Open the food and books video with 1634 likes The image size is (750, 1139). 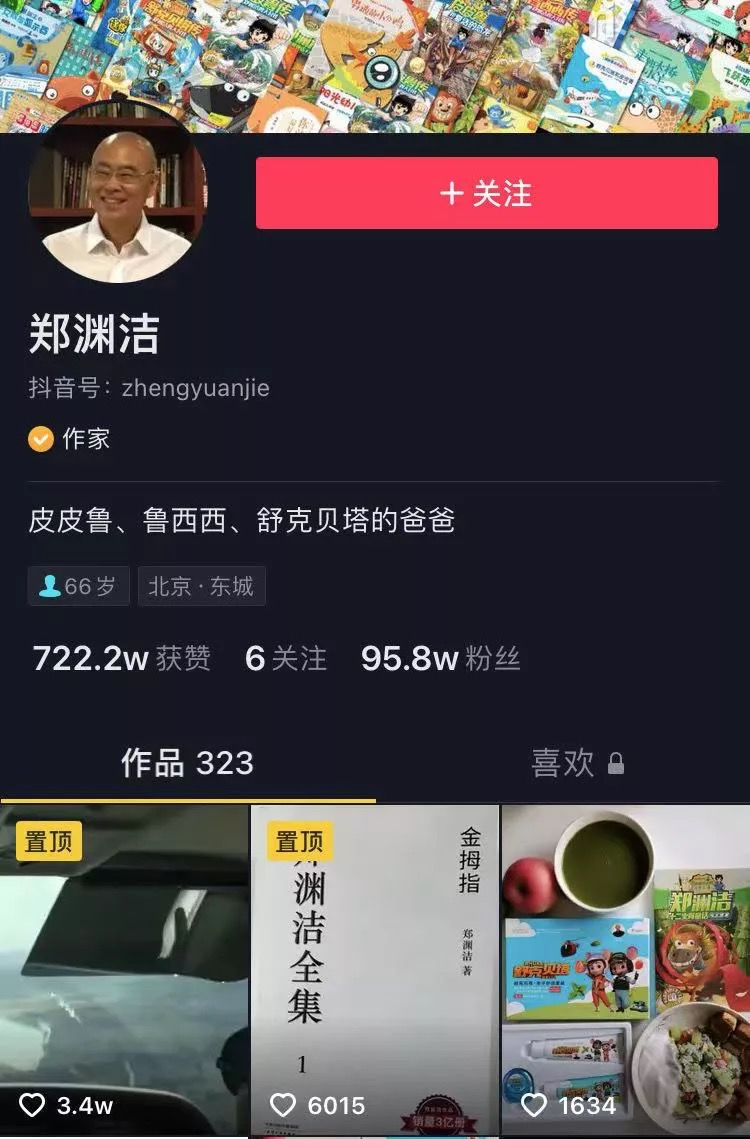tap(626, 970)
